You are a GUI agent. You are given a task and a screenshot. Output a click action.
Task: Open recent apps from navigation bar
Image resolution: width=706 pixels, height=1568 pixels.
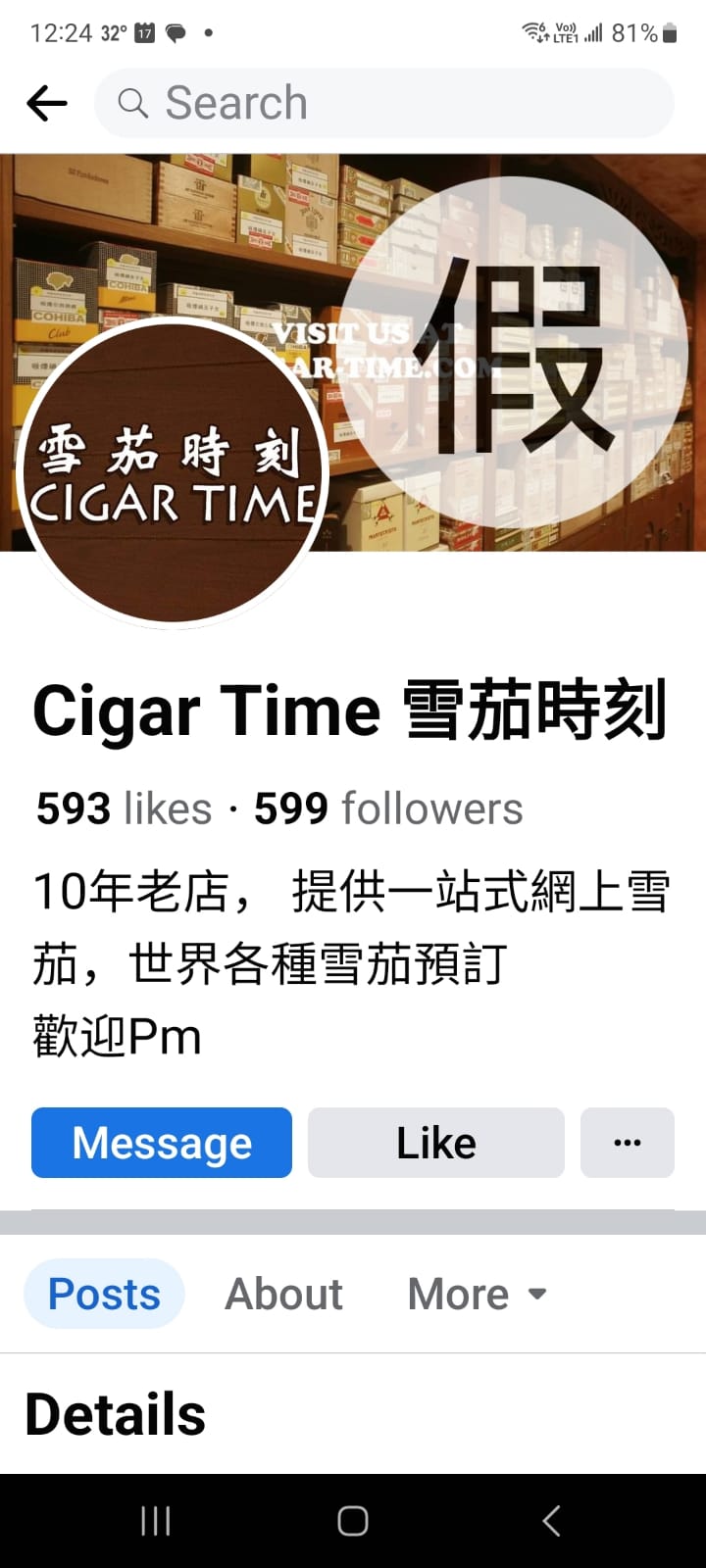[156, 1521]
